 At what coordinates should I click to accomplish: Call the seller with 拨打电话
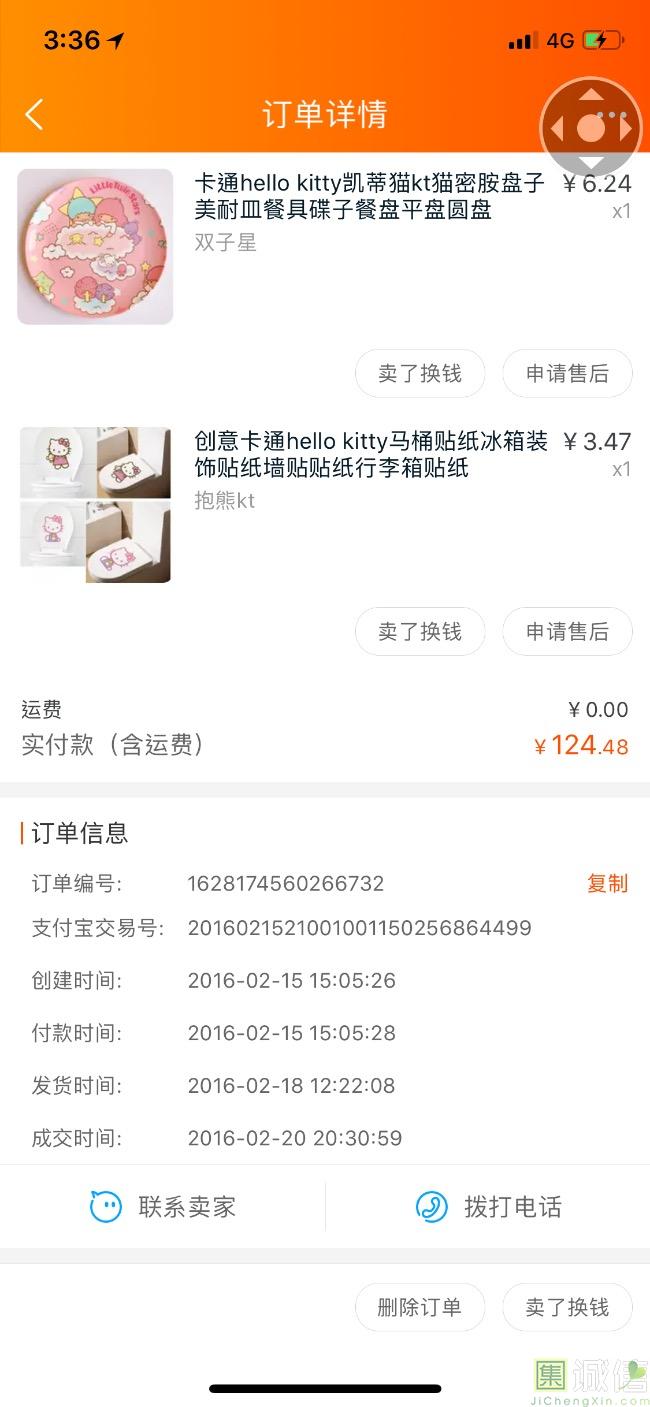point(488,1207)
